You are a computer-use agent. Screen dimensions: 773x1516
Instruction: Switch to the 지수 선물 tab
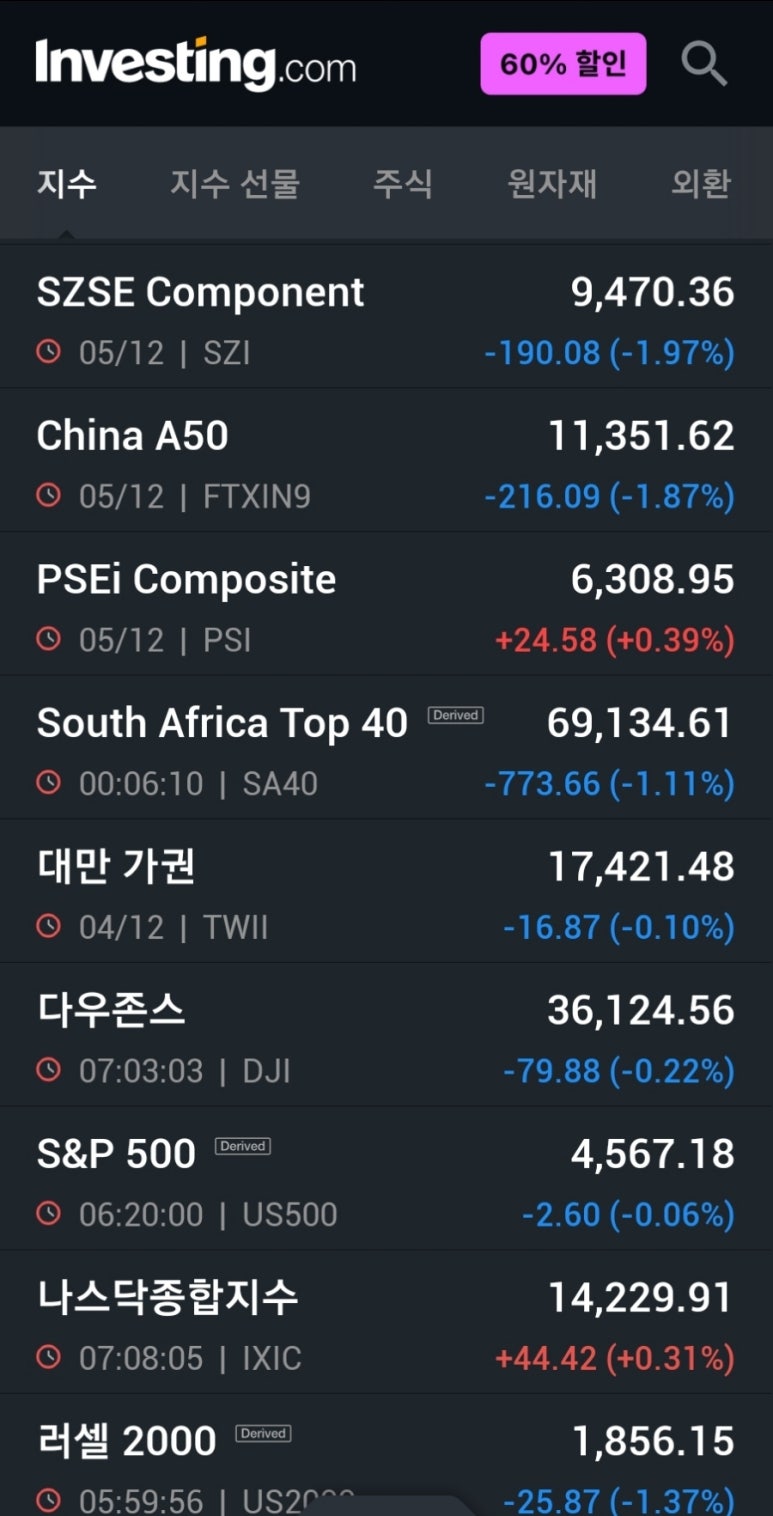click(x=235, y=183)
